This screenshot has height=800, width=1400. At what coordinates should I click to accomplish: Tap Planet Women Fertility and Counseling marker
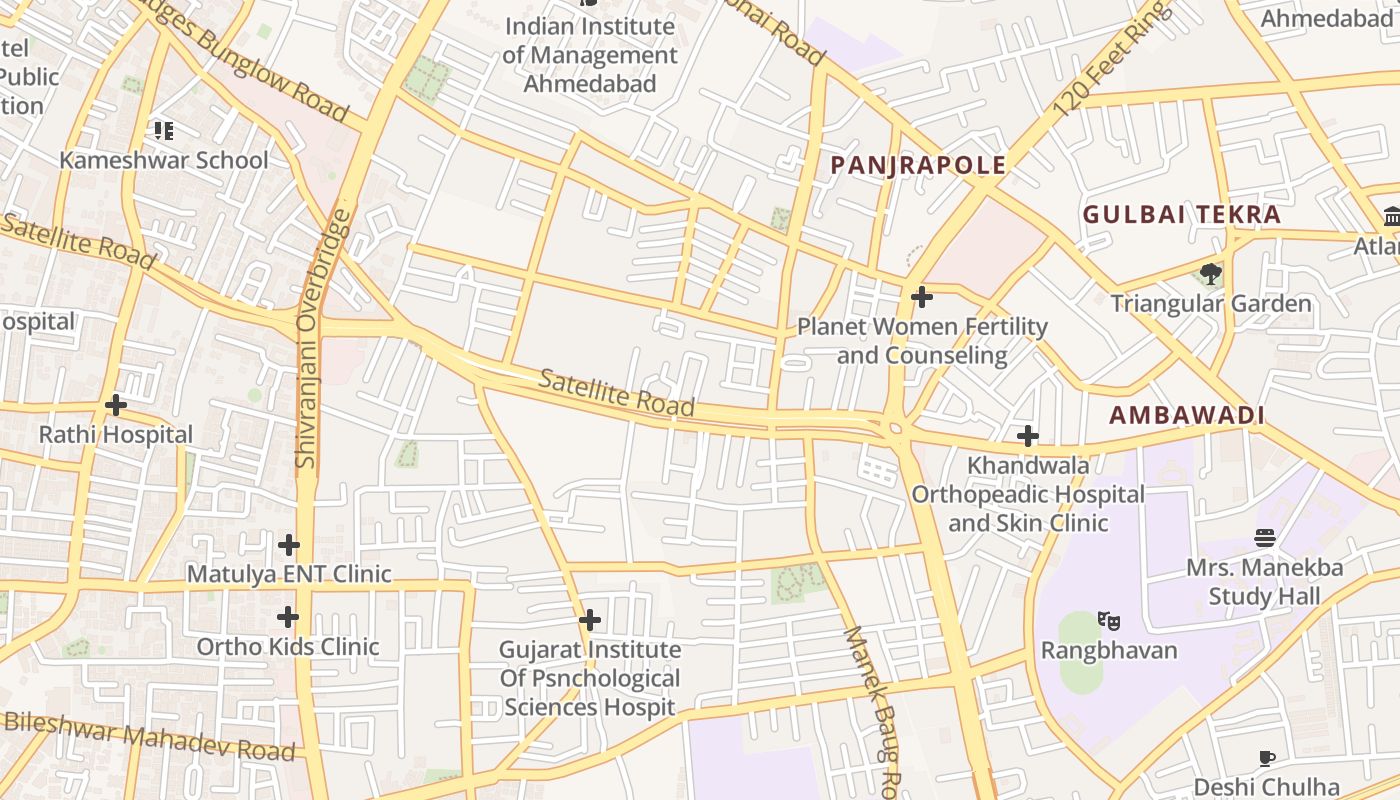pyautogui.click(x=922, y=297)
